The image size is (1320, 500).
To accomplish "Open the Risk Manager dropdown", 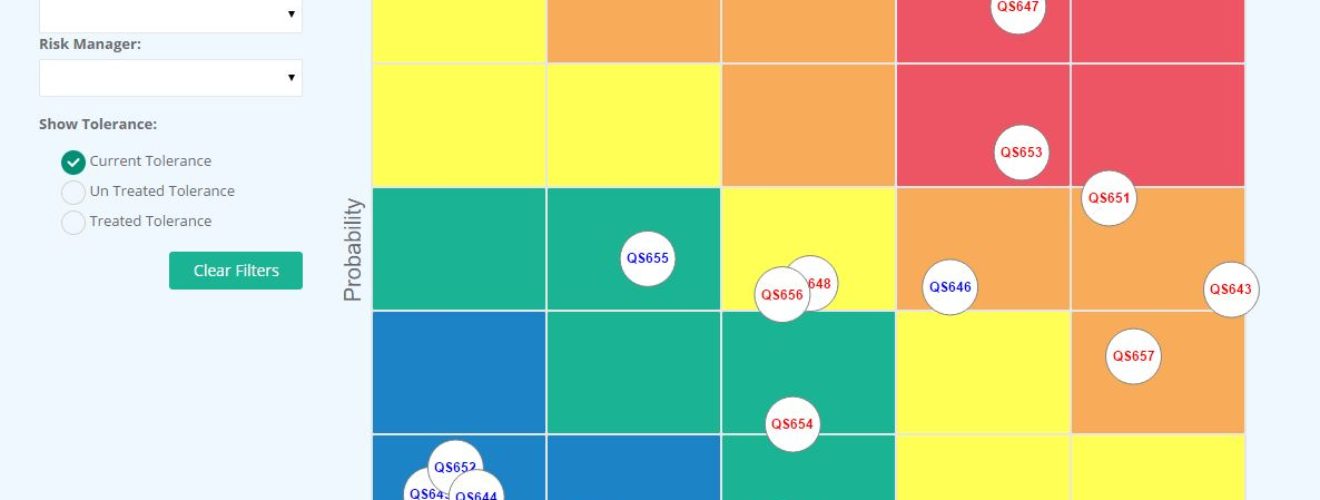I will [170, 77].
